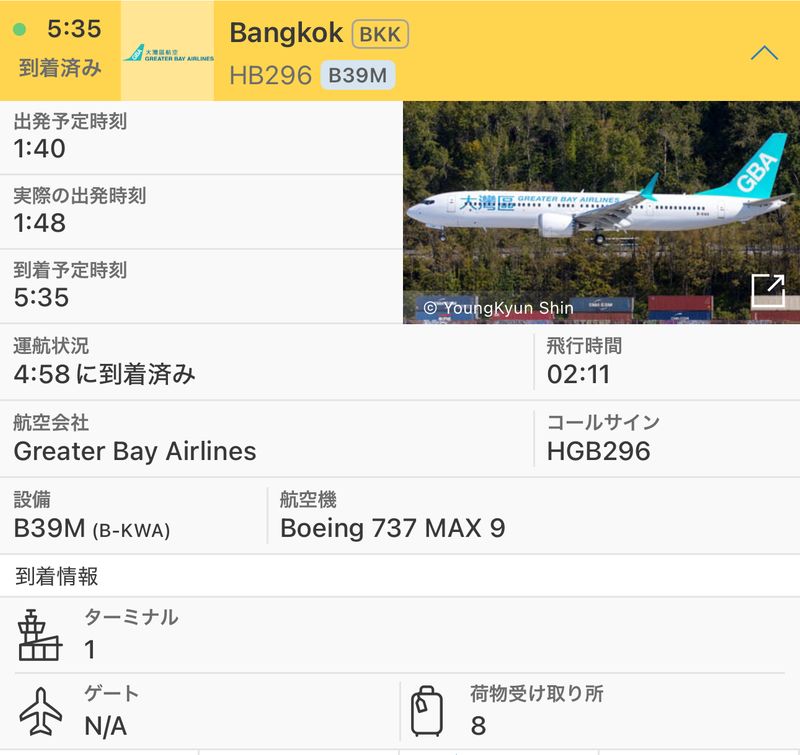Screen dimensions: 800x755
Task: Collapse the Bangkok HB296 flight details
Action: (x=764, y=52)
